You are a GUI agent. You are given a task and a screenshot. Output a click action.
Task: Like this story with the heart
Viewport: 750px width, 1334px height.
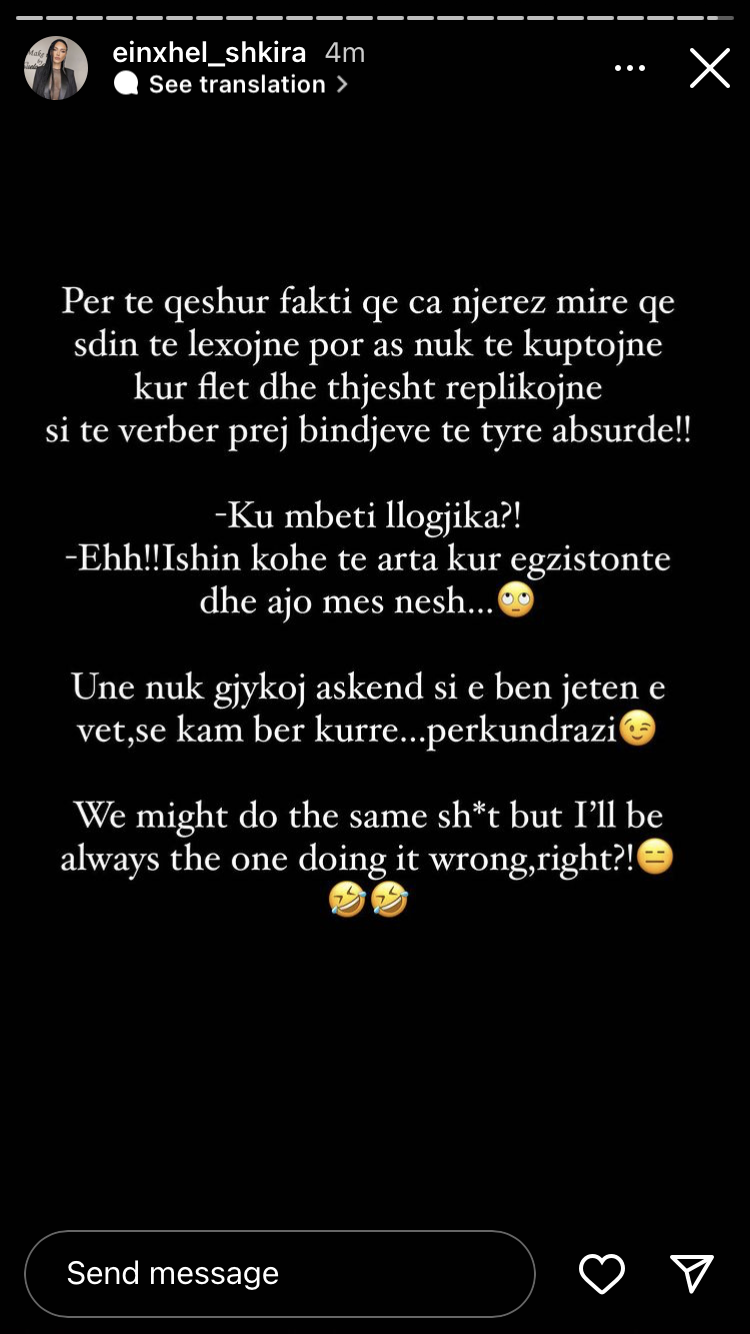click(602, 1273)
